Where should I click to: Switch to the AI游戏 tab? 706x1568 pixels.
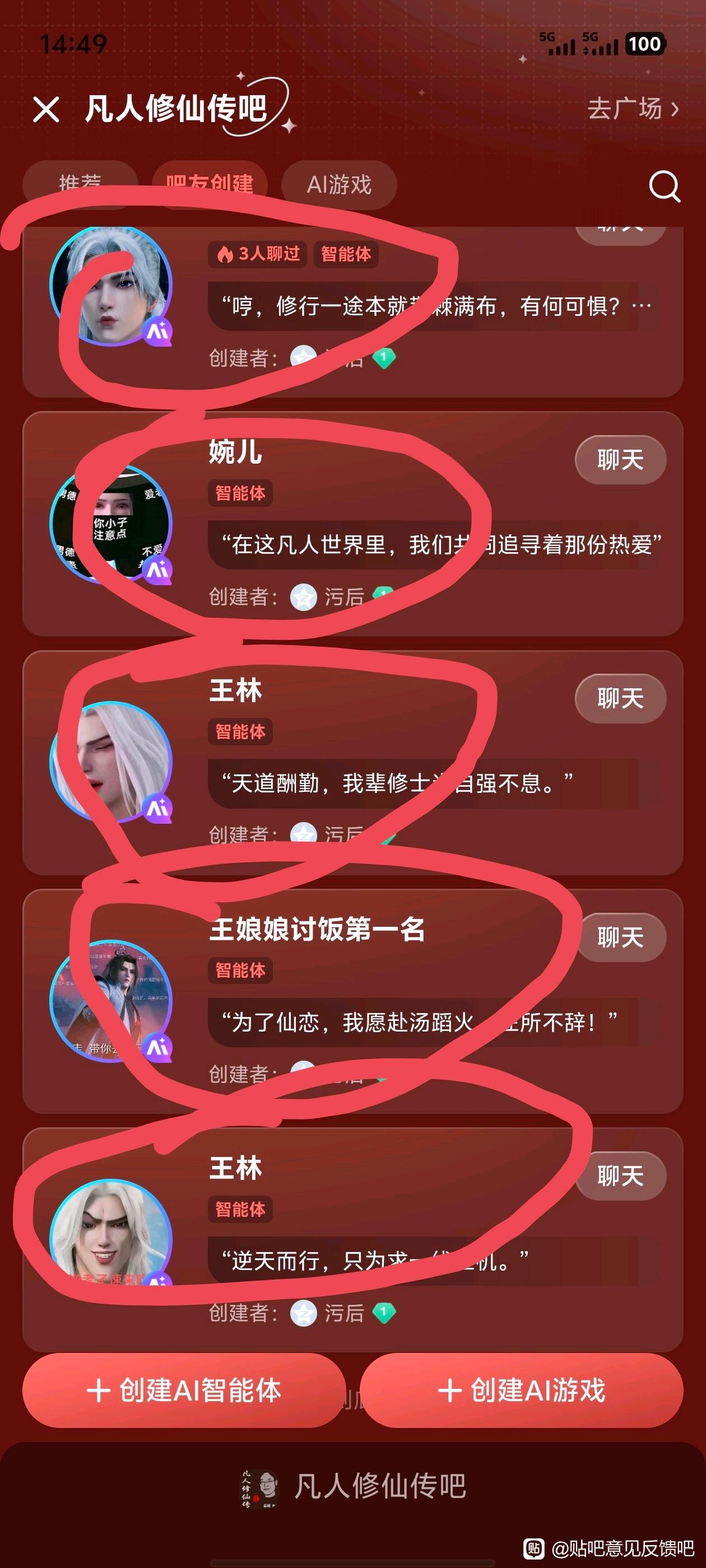(340, 184)
